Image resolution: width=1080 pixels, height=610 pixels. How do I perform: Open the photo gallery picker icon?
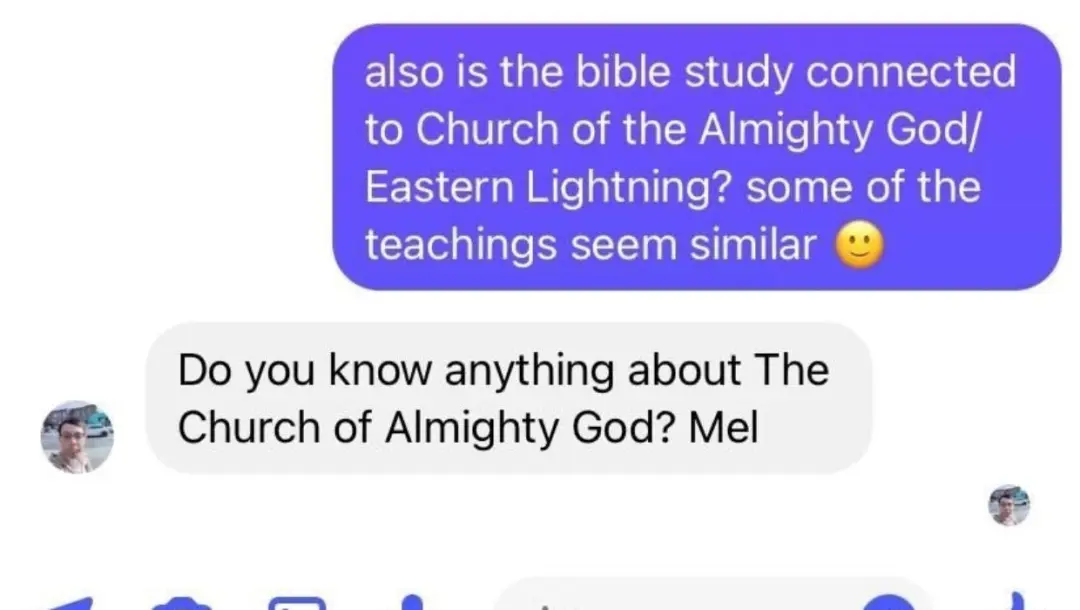coord(298,603)
